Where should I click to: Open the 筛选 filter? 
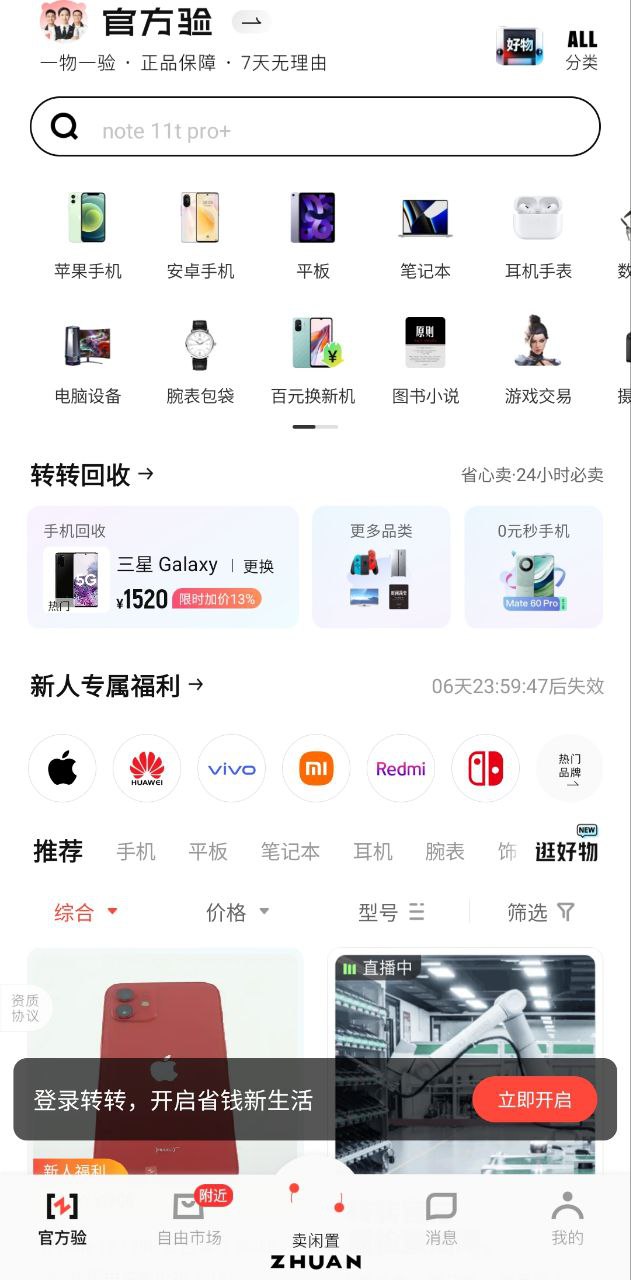pyautogui.click(x=540, y=912)
